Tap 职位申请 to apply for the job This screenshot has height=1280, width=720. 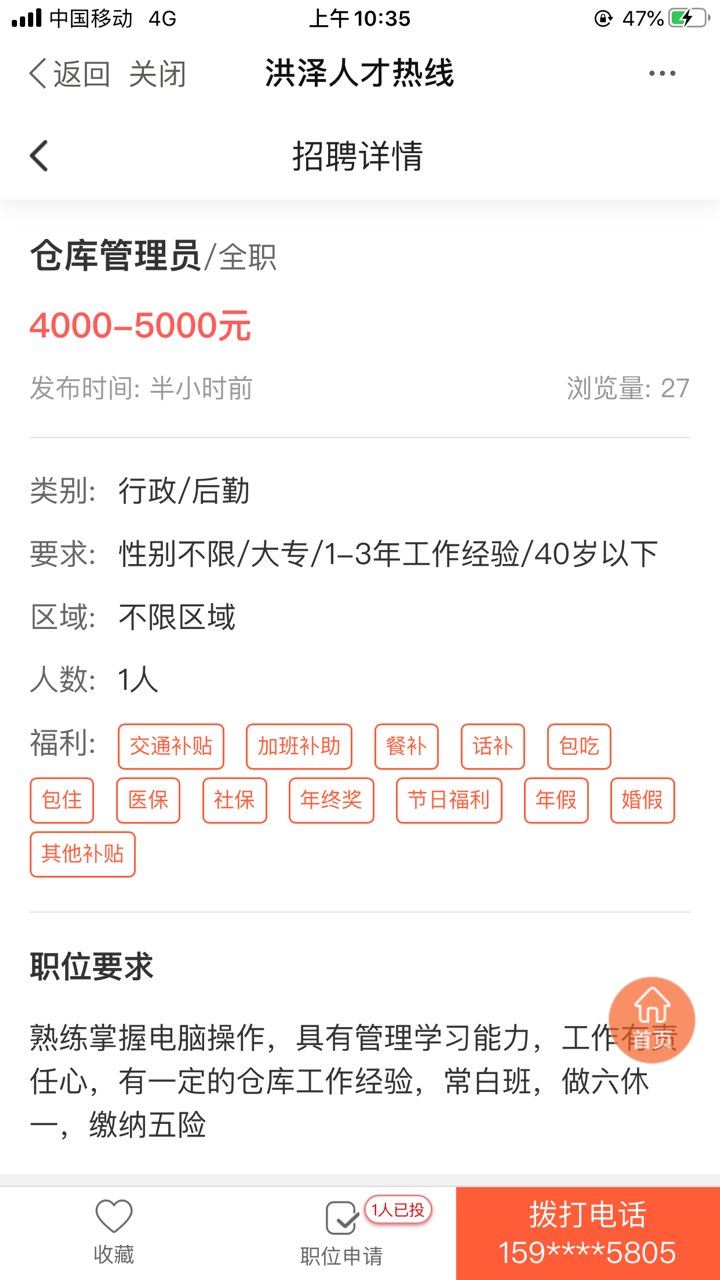(x=342, y=1233)
